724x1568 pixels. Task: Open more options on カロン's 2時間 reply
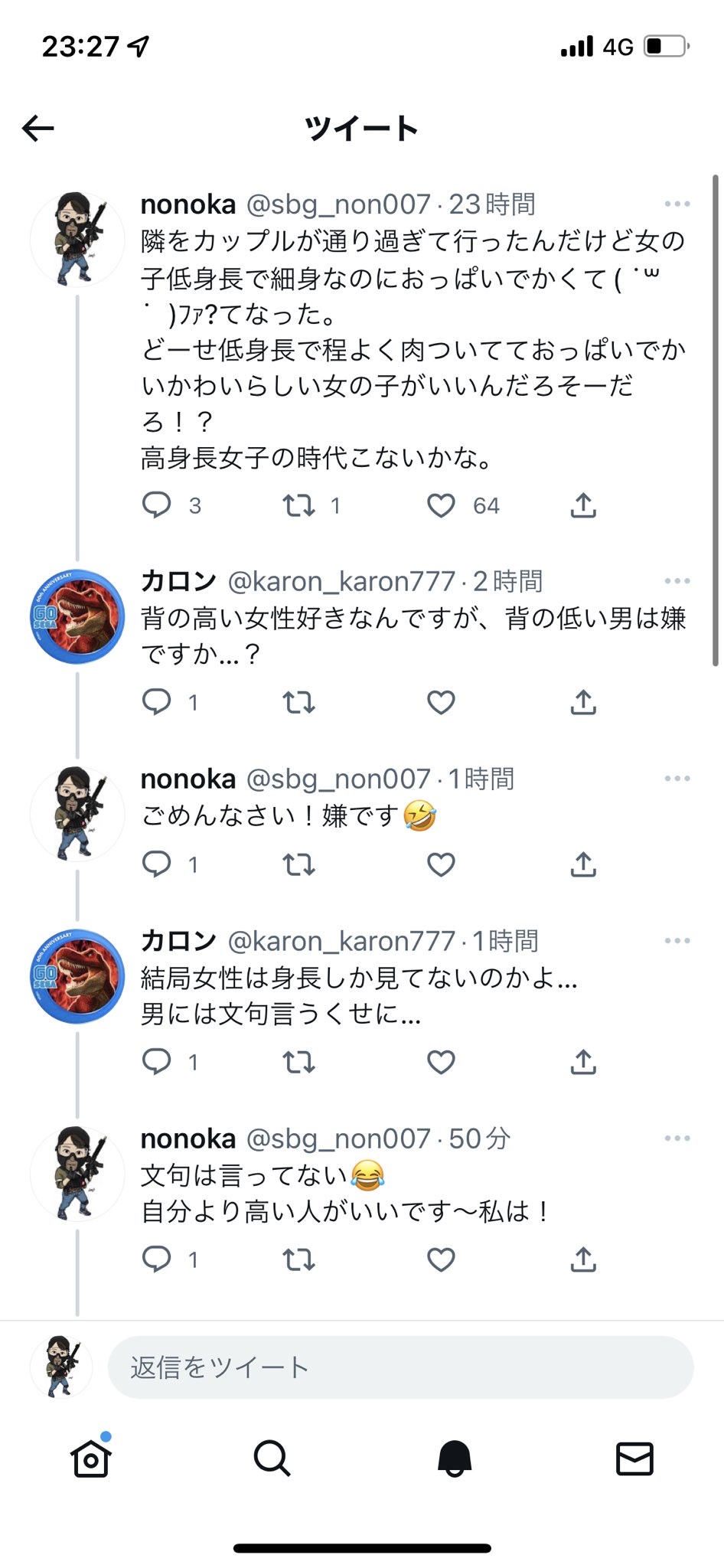tap(677, 582)
